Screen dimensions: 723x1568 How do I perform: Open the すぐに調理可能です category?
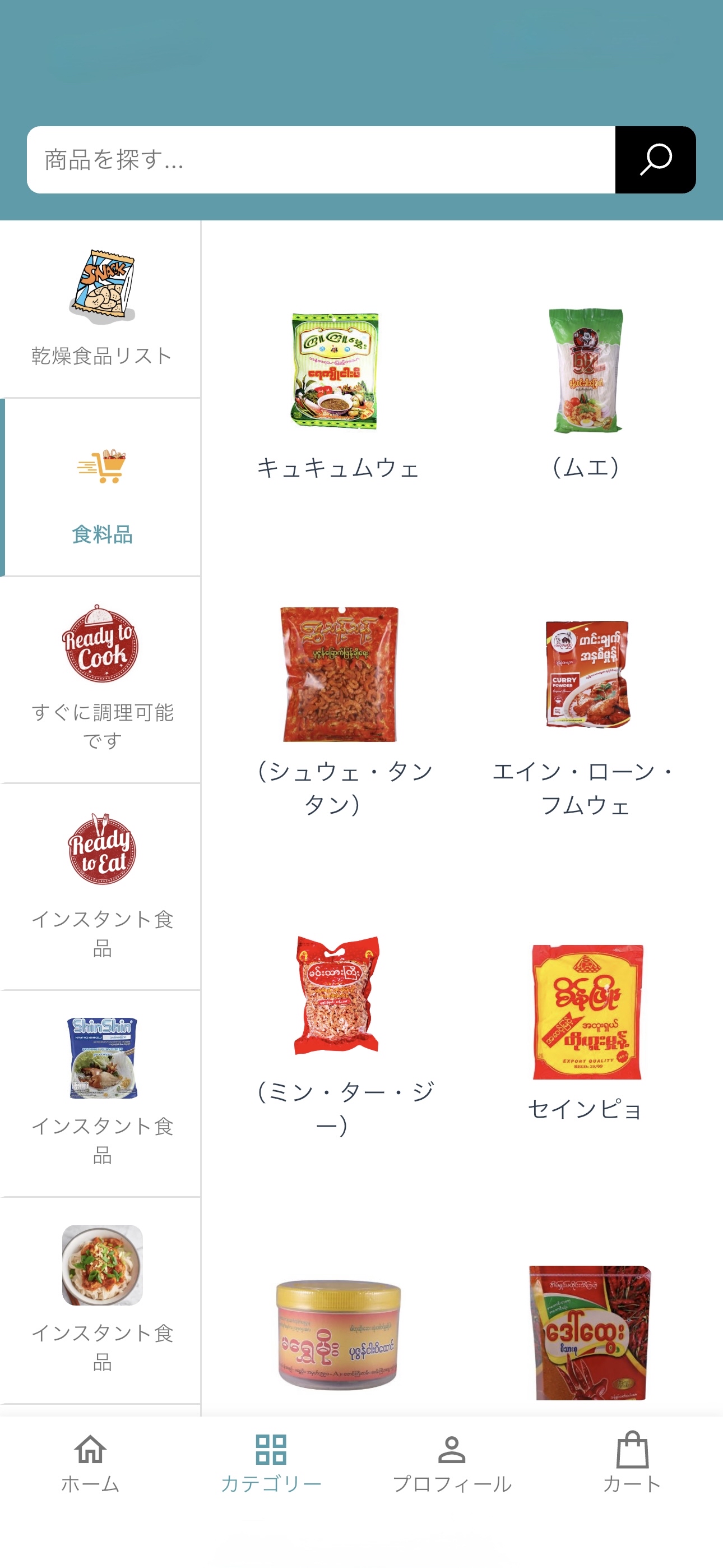[101, 679]
